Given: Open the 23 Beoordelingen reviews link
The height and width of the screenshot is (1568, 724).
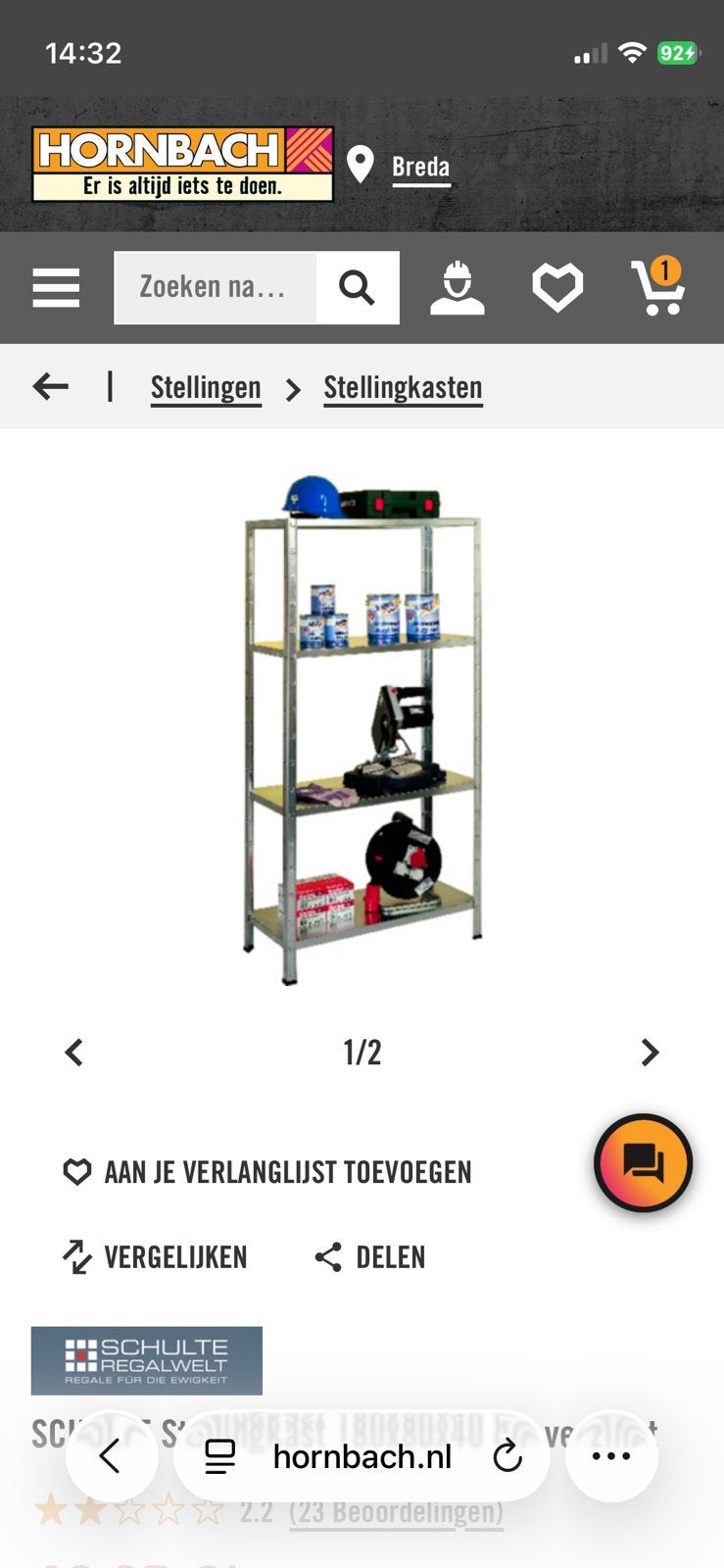Looking at the screenshot, I should 396,1511.
